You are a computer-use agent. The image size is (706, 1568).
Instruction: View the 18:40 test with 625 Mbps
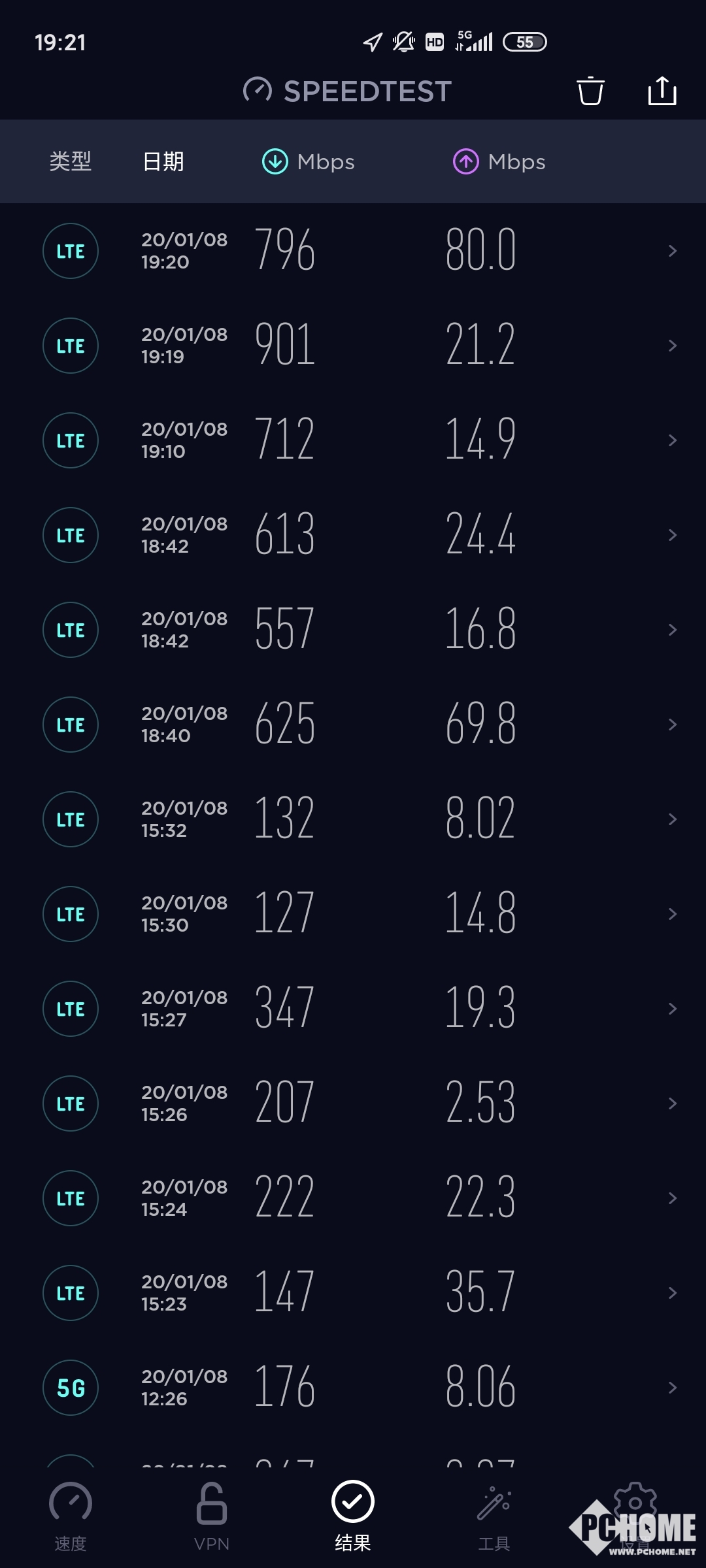(353, 725)
